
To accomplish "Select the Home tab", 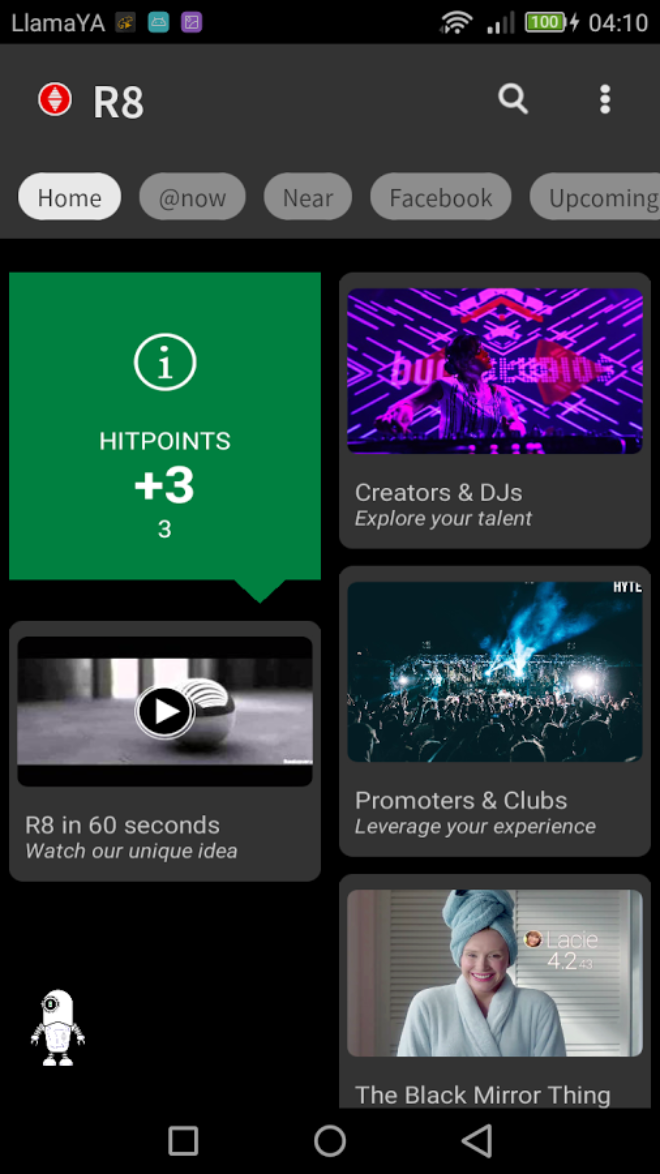I will coord(69,198).
